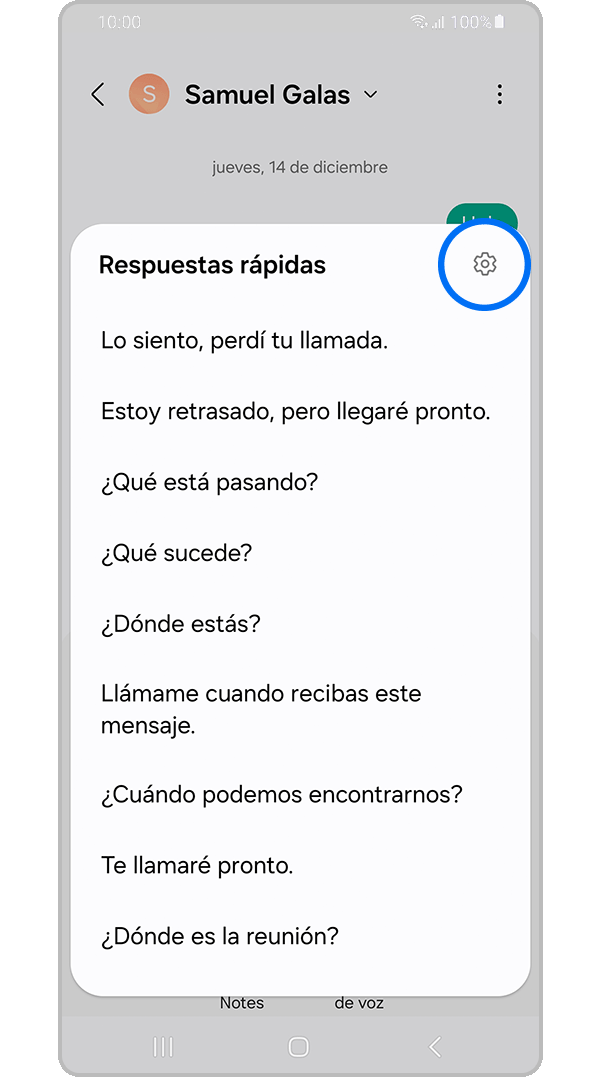The image size is (600, 1077).
Task: Open quick responses settings gear
Action: [485, 264]
